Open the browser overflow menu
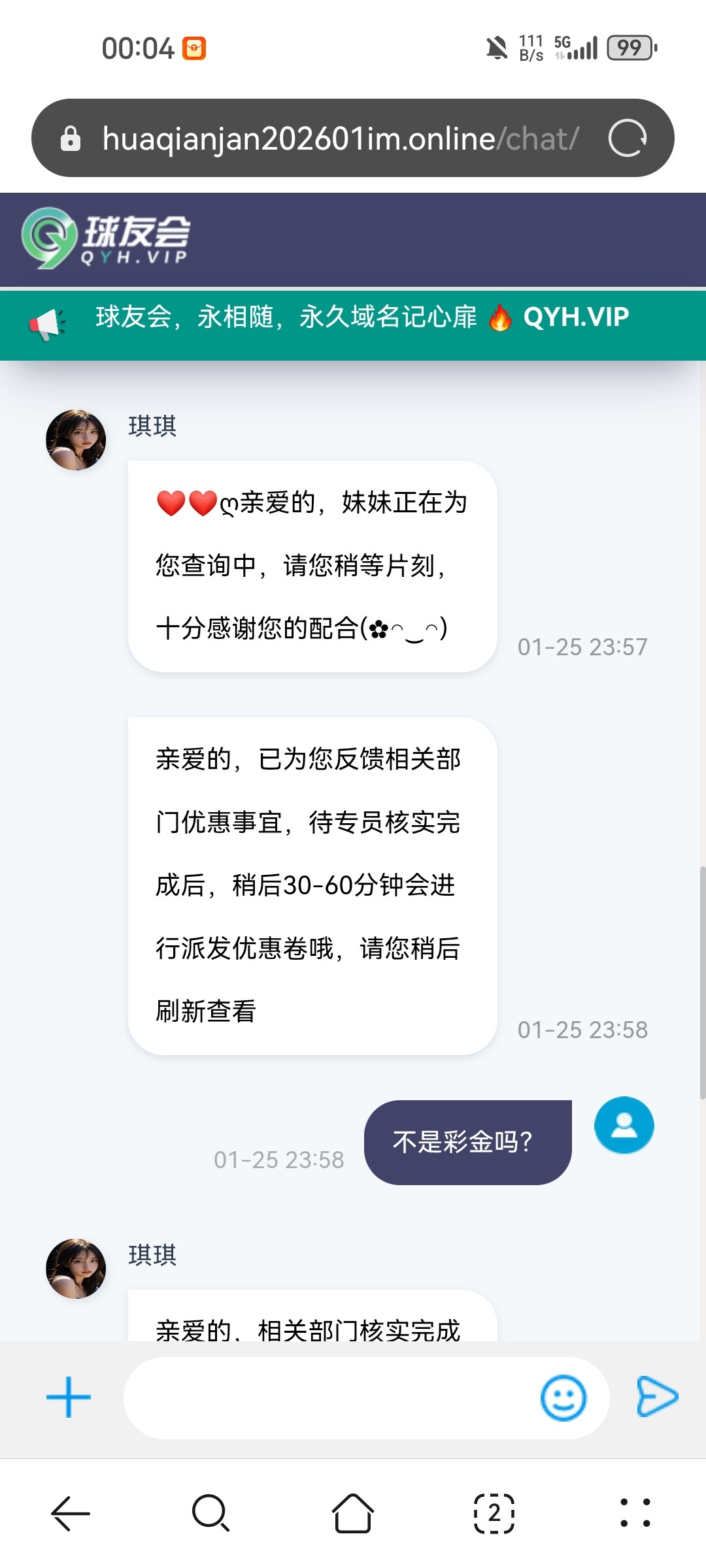 point(635,1513)
